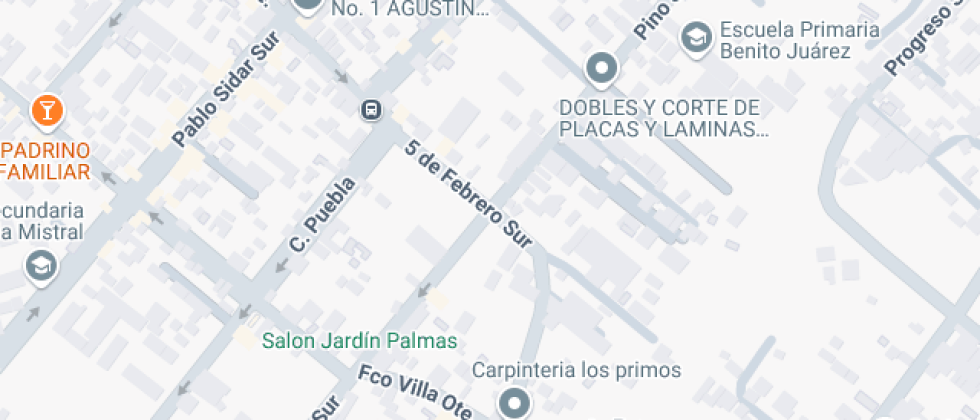Open the No. 1 AGUSTIN place pin

coord(307,6)
